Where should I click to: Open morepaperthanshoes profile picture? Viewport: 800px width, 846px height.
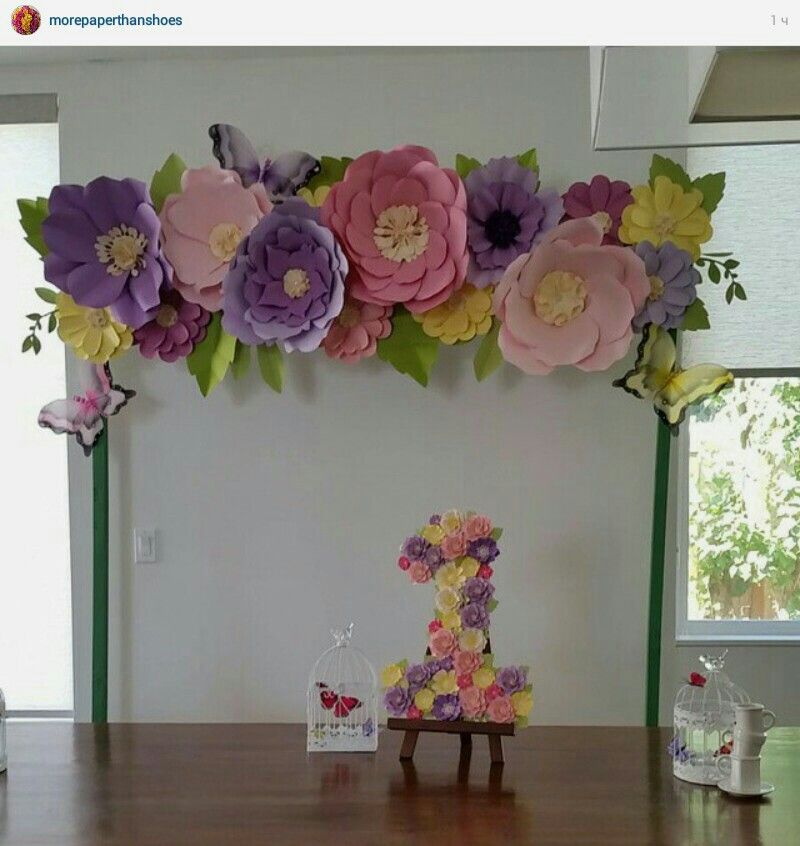[26, 20]
